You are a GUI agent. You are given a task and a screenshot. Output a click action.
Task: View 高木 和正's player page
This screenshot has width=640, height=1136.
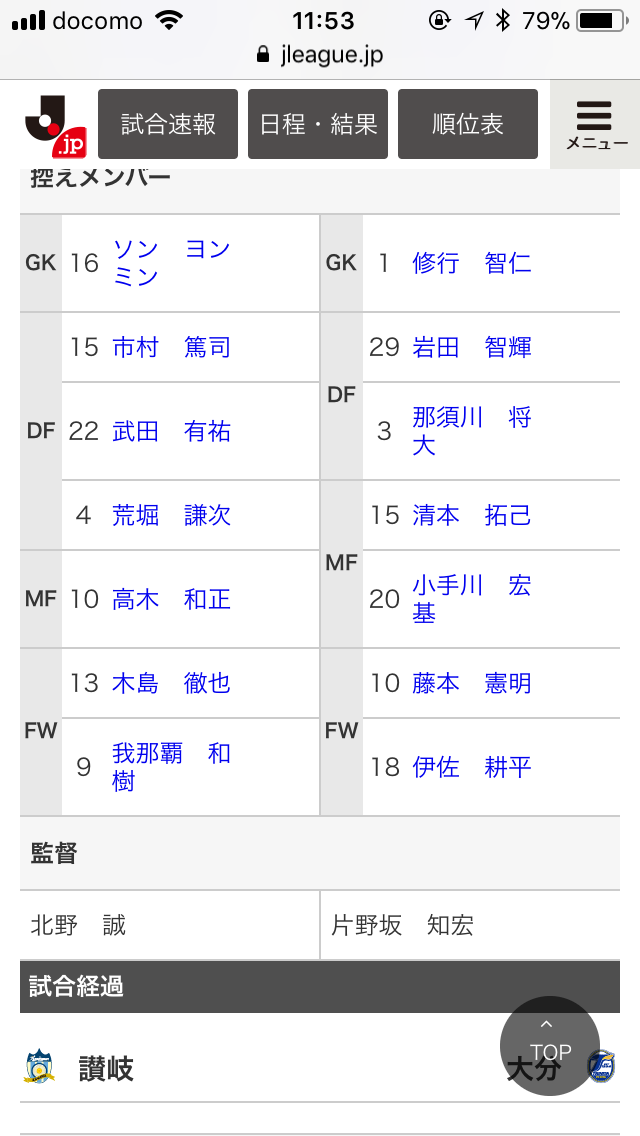(x=171, y=599)
